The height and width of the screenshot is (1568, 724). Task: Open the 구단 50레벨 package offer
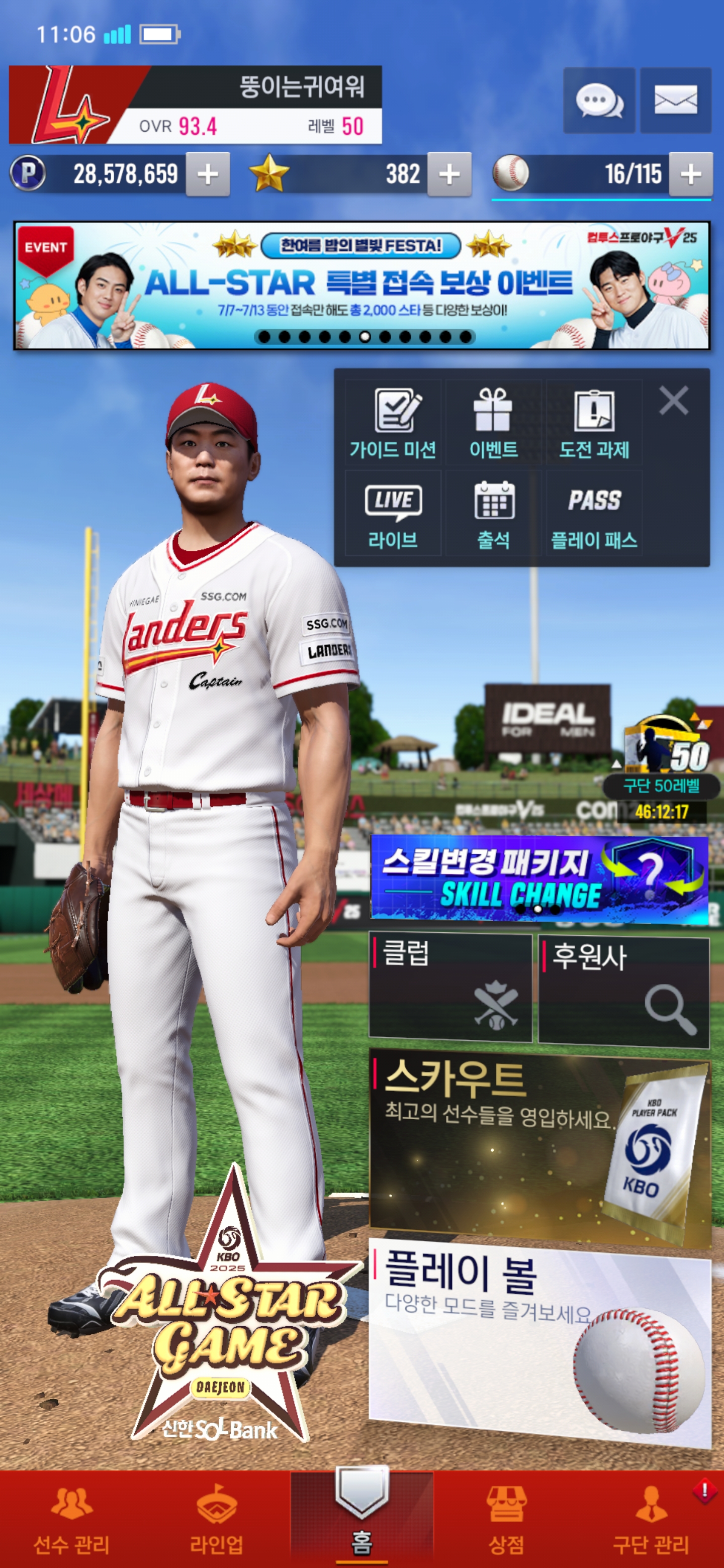tap(663, 768)
